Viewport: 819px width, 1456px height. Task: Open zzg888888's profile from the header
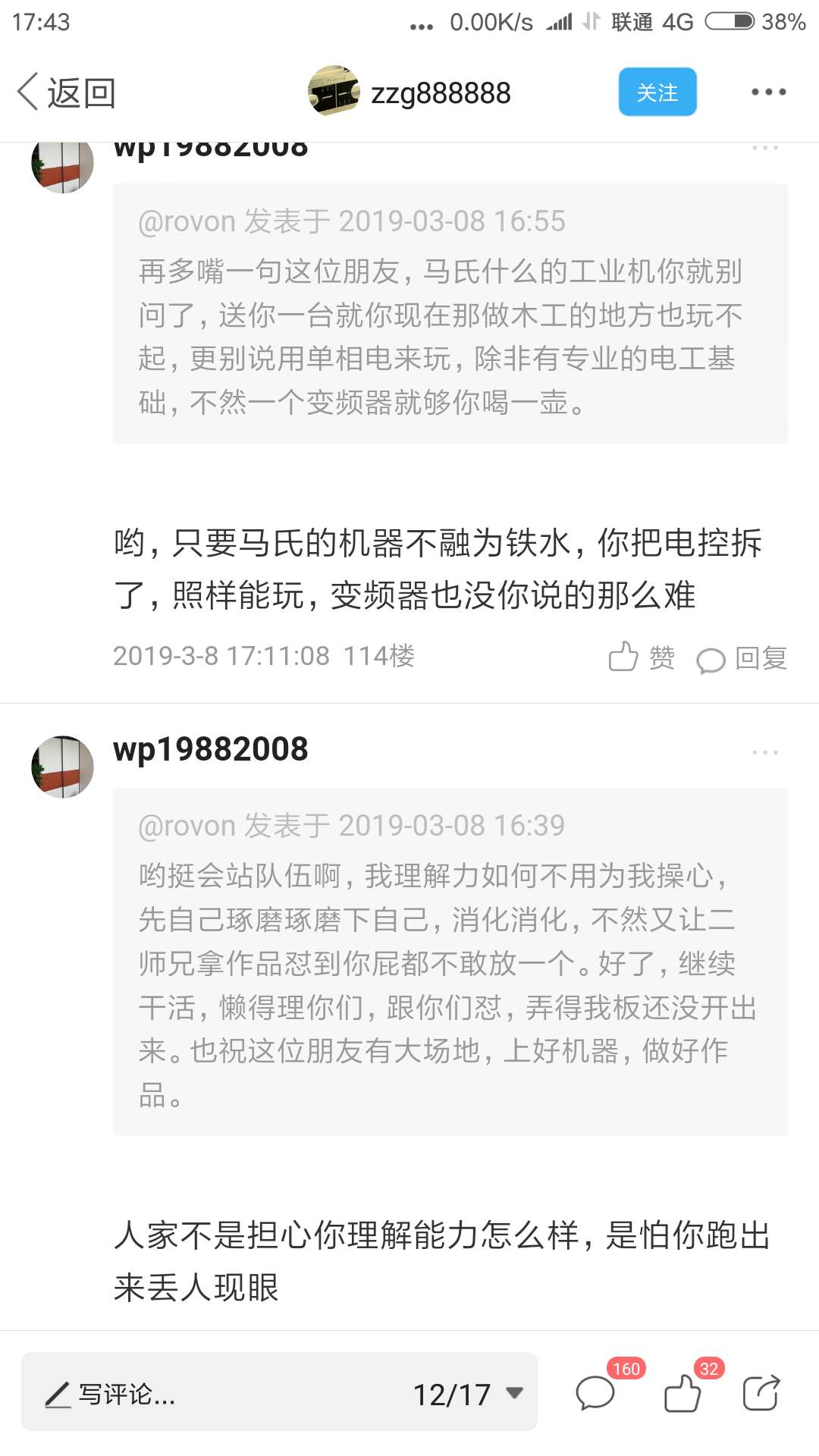point(410,93)
